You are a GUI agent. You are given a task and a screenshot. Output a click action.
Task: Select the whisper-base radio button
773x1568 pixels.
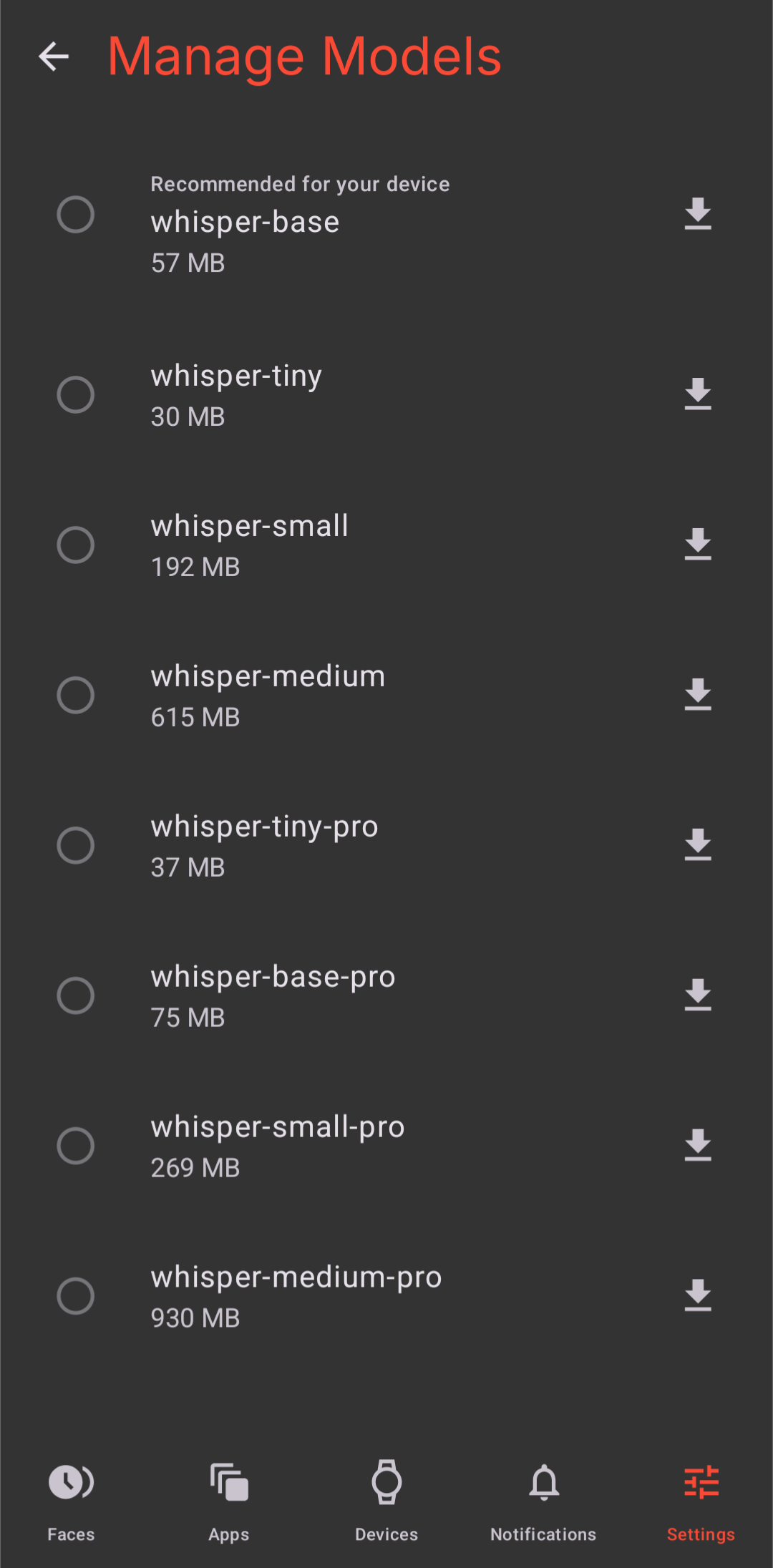pos(76,214)
